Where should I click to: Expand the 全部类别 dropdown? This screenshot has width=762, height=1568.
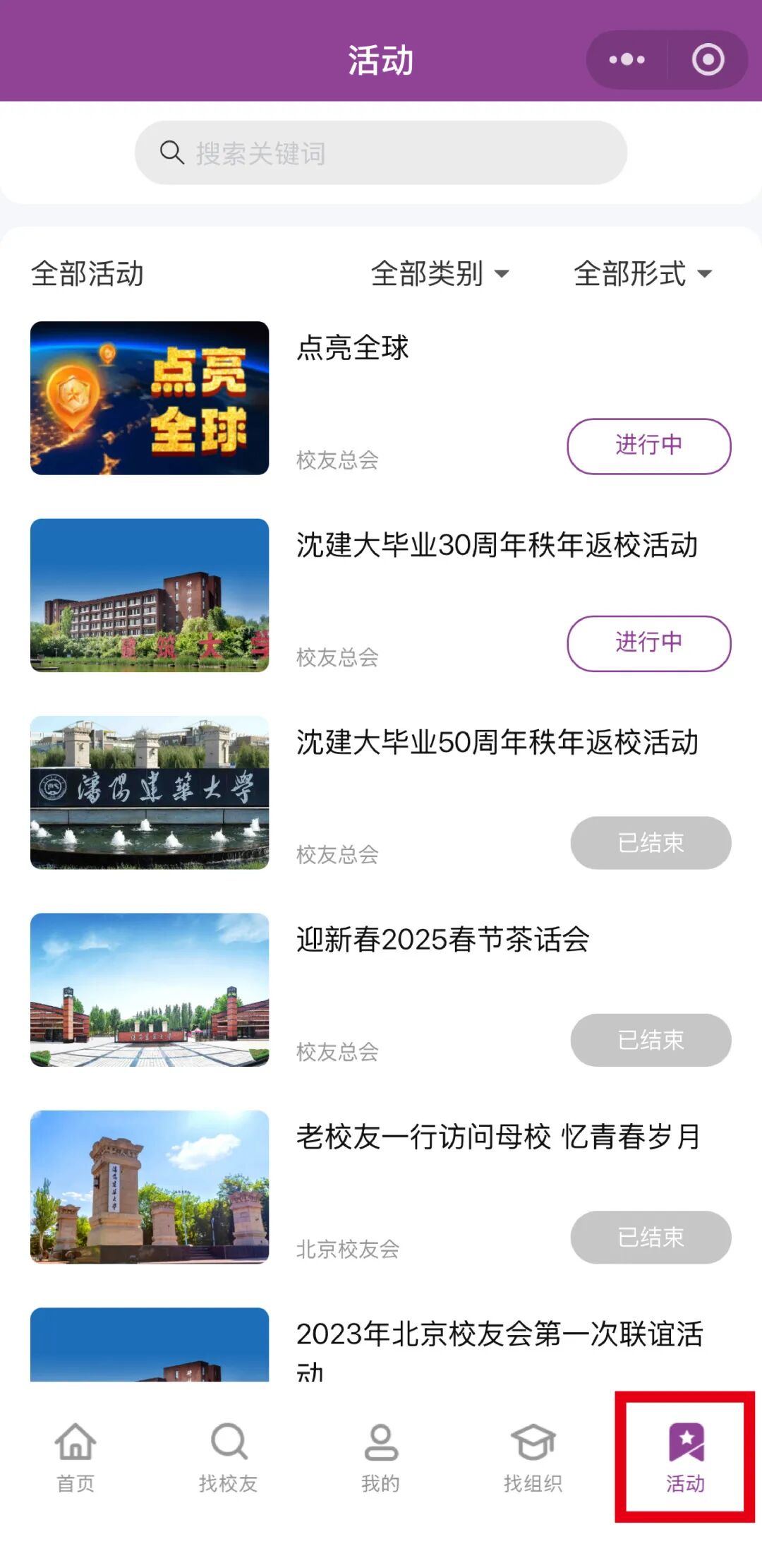(x=440, y=273)
